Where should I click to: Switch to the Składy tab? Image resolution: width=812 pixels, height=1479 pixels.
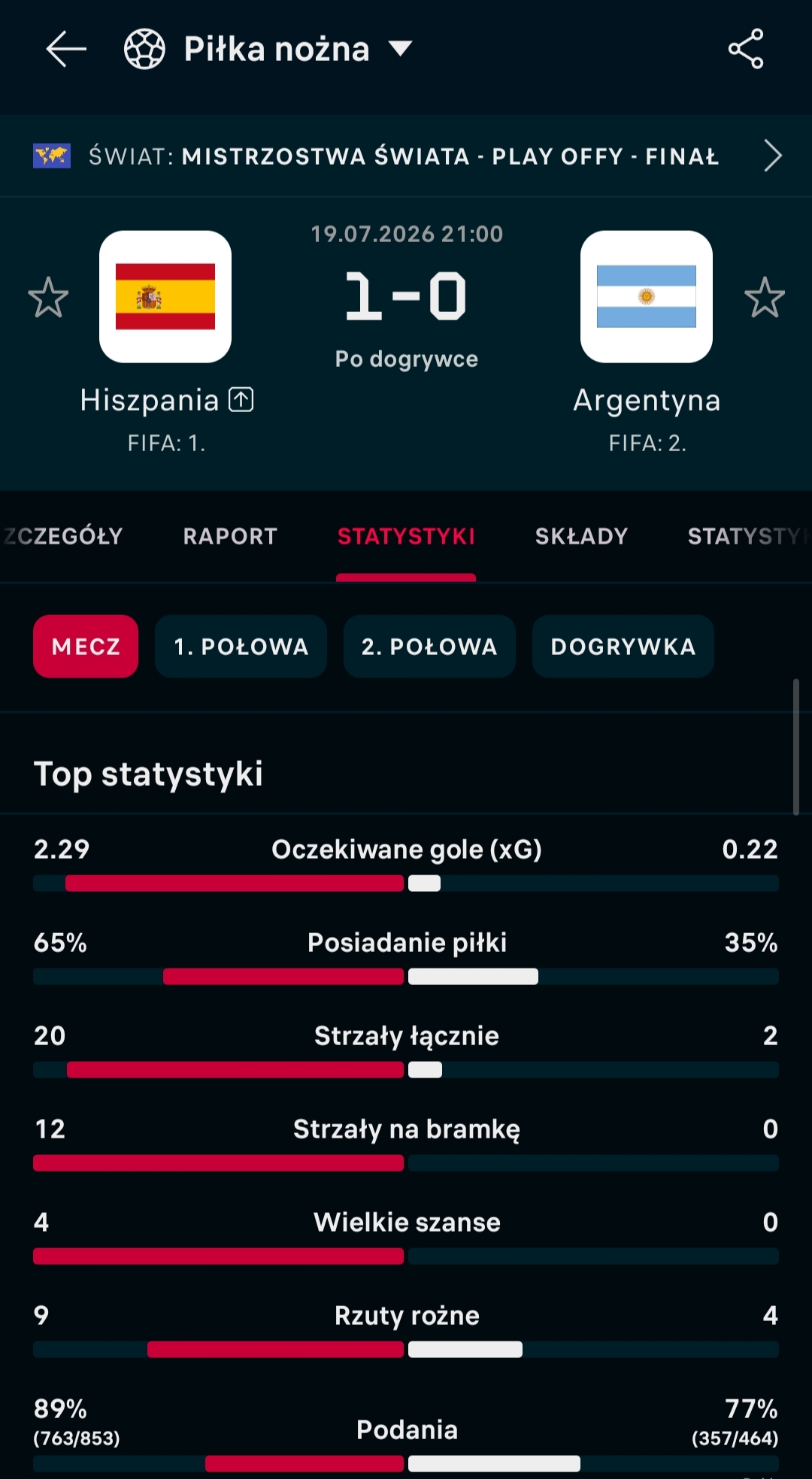pyautogui.click(x=581, y=536)
